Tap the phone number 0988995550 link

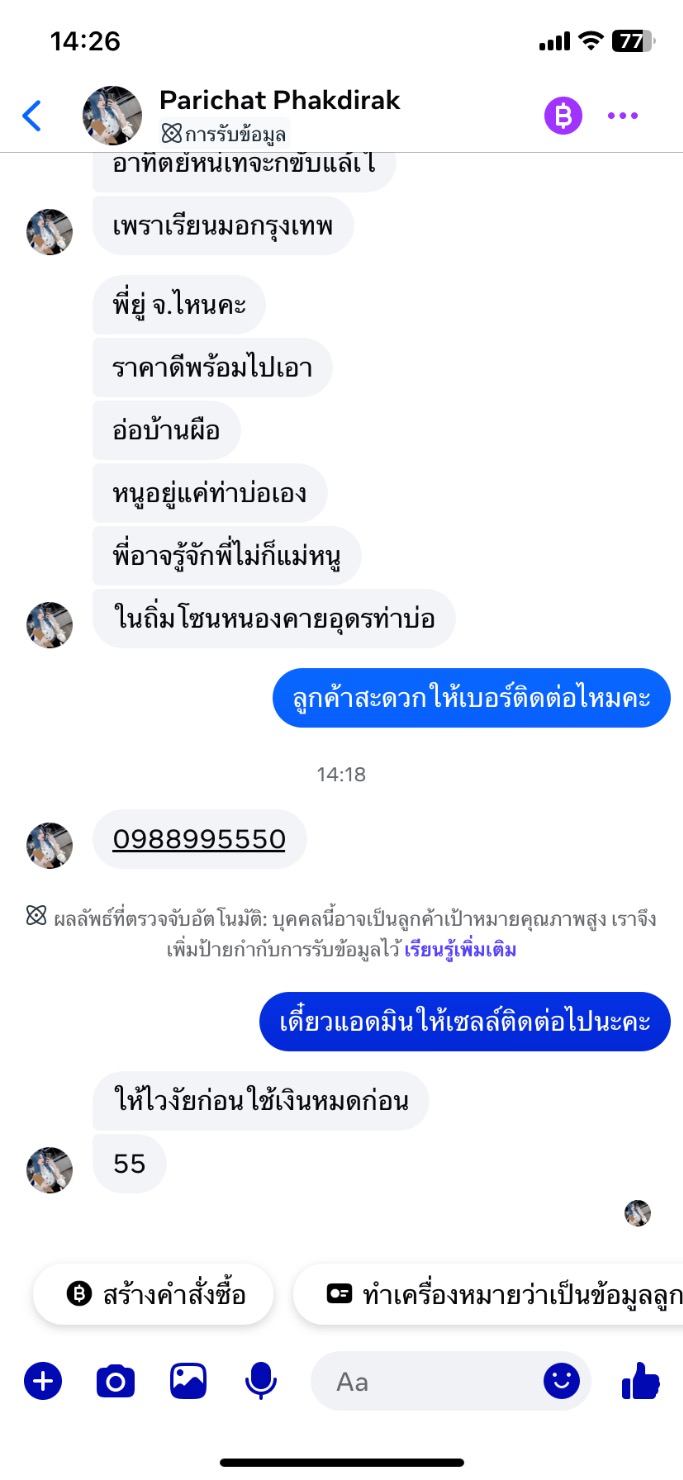coord(199,839)
